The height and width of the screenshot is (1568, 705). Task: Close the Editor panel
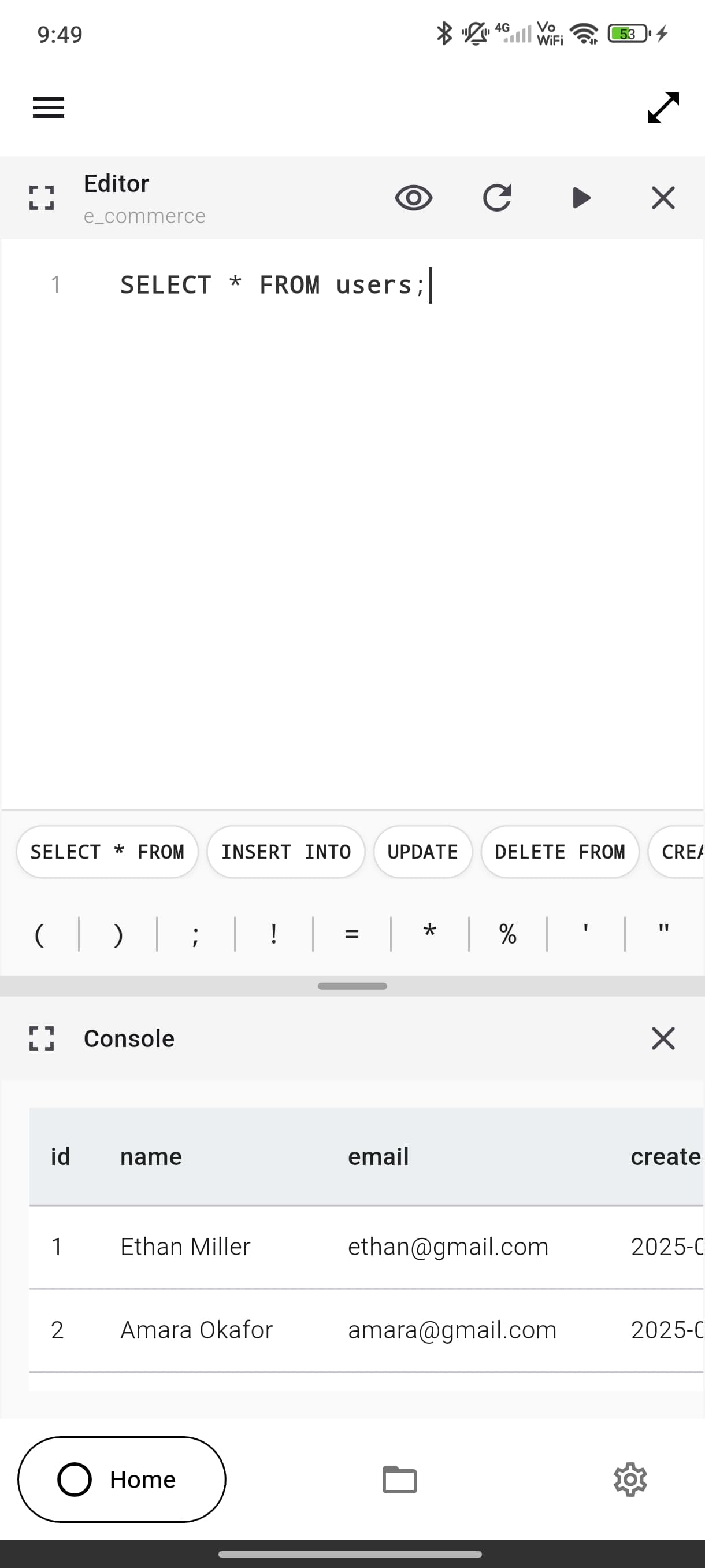click(x=663, y=197)
